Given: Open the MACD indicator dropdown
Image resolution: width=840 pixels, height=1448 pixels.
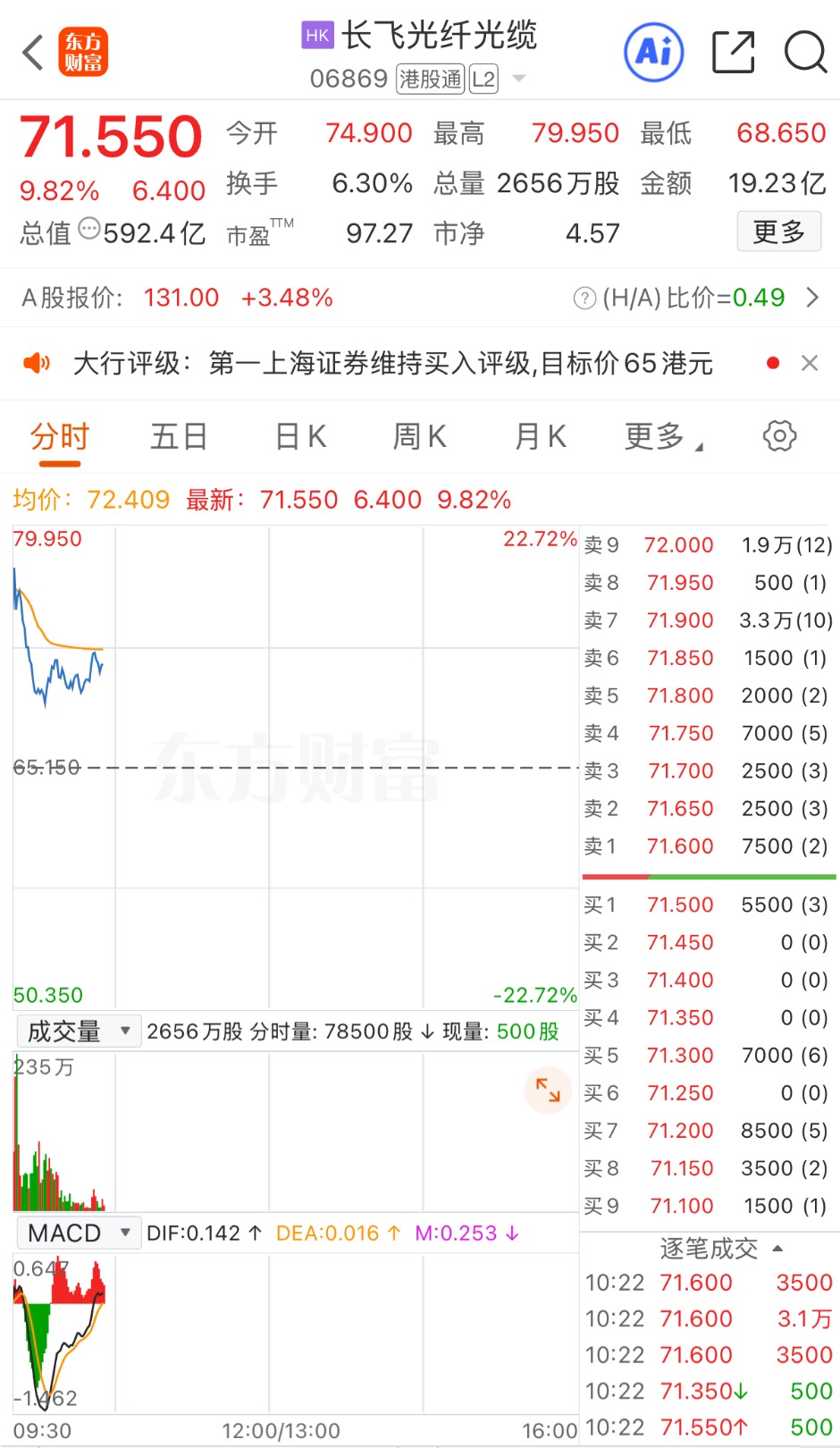Looking at the screenshot, I should coord(78,1233).
